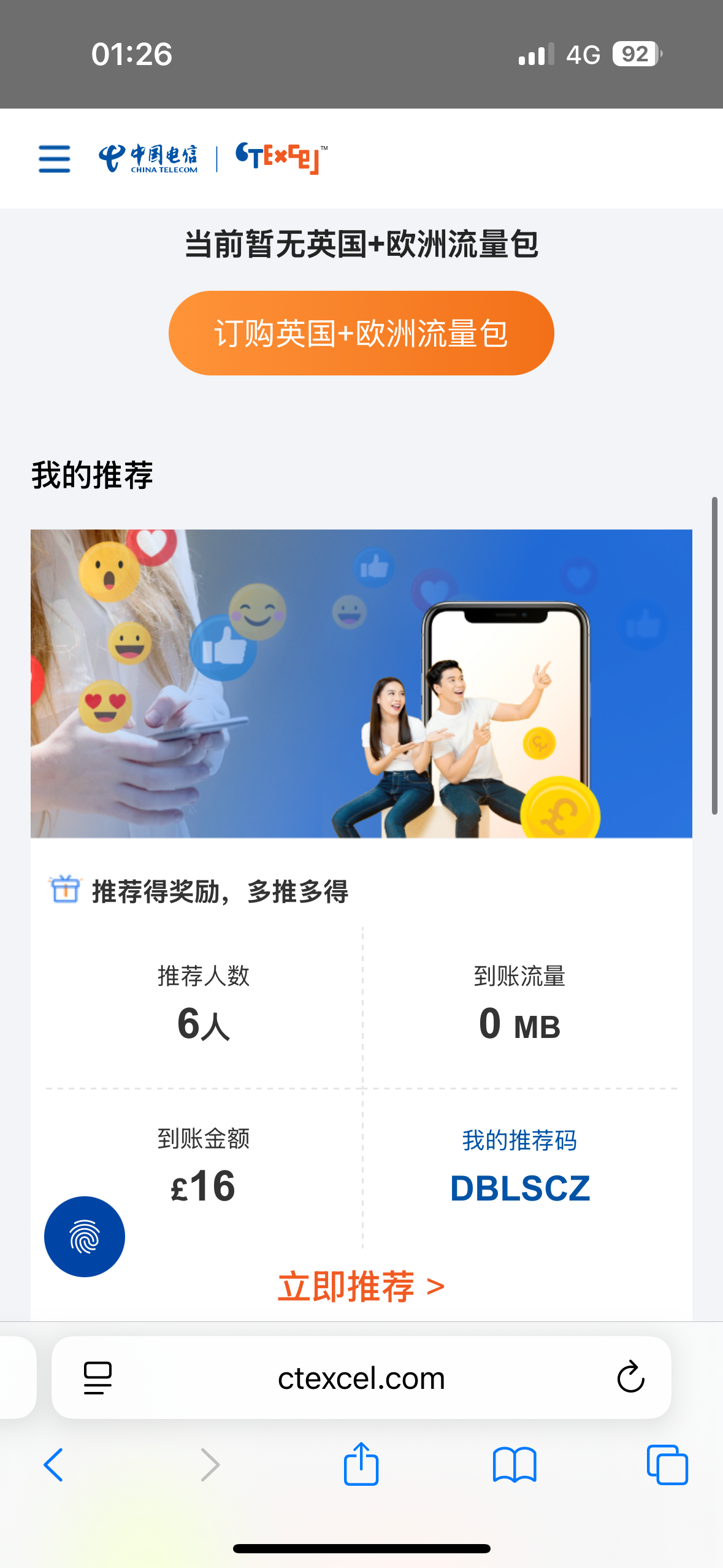
Task: Tap the blue fingerprint floating button
Action: [85, 1236]
